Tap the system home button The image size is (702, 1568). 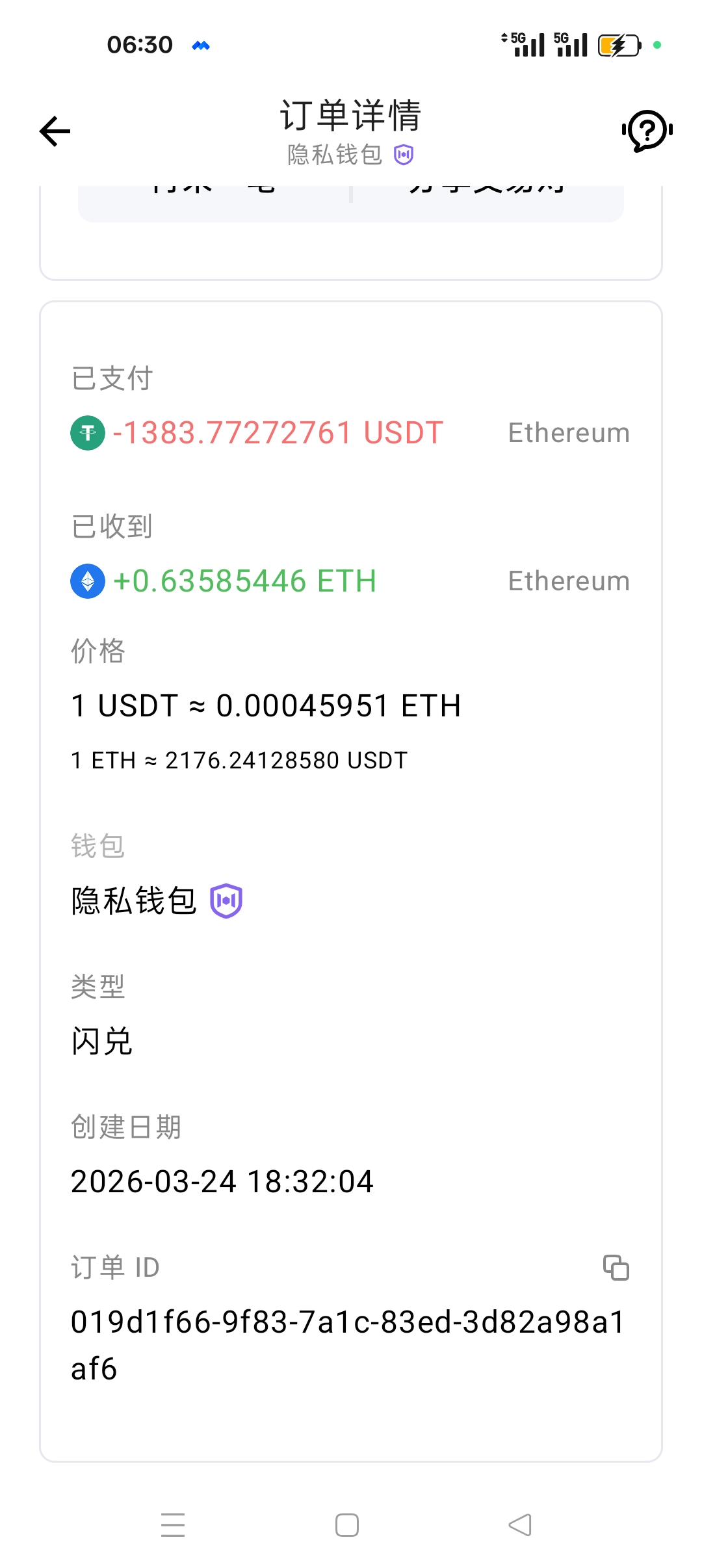(x=347, y=1524)
